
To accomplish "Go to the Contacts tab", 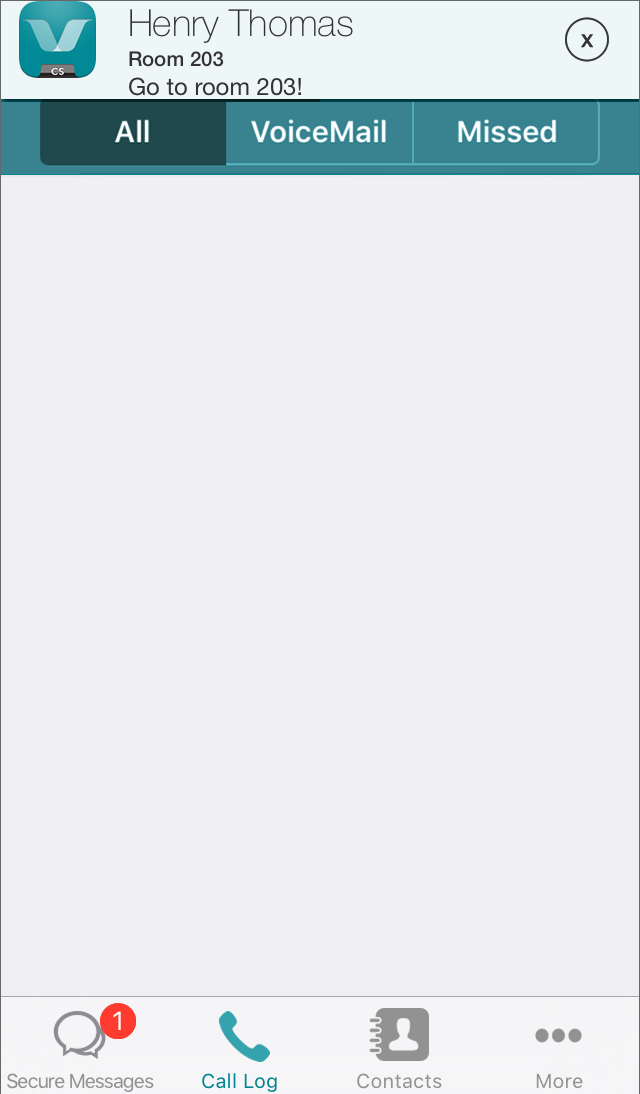I will point(399,1049).
